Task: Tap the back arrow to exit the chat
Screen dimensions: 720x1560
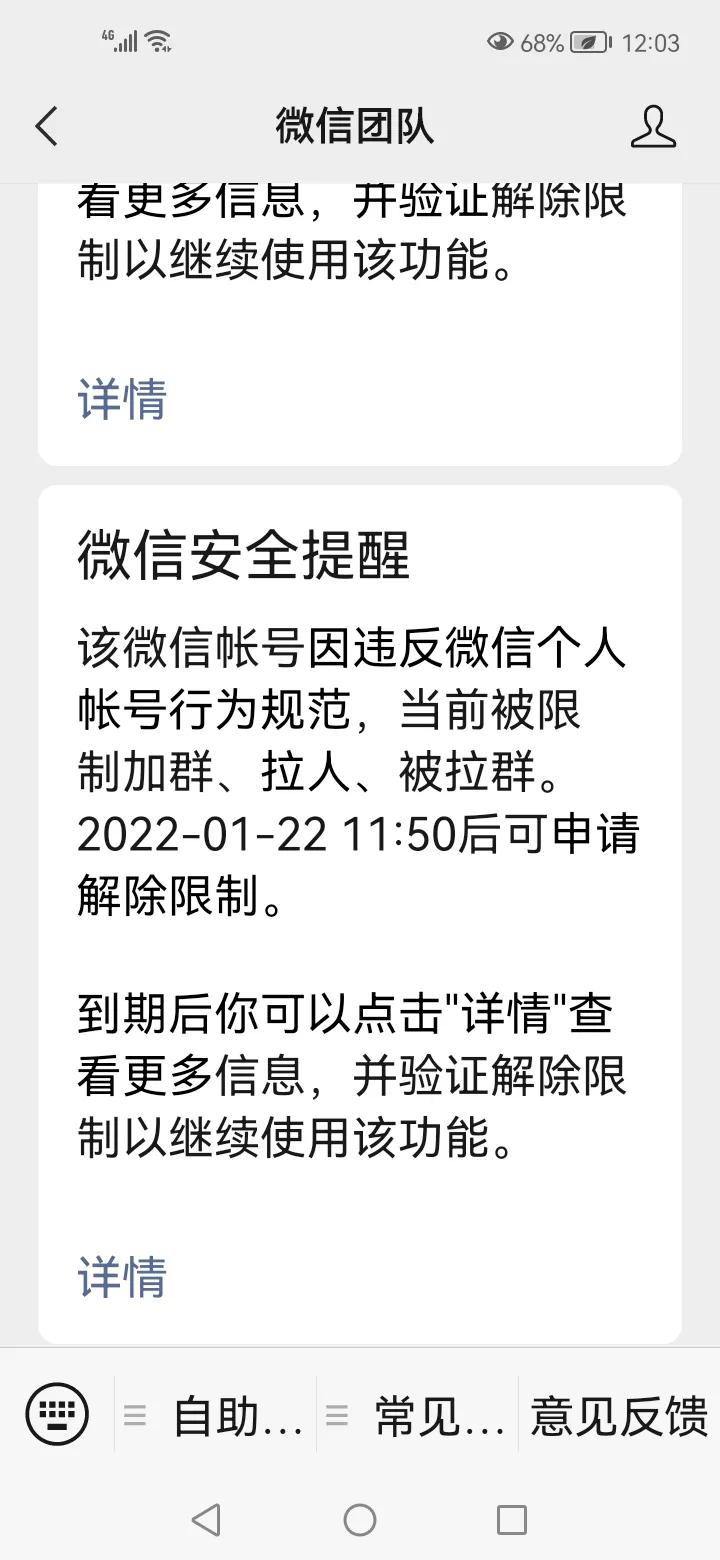Action: click(x=45, y=126)
